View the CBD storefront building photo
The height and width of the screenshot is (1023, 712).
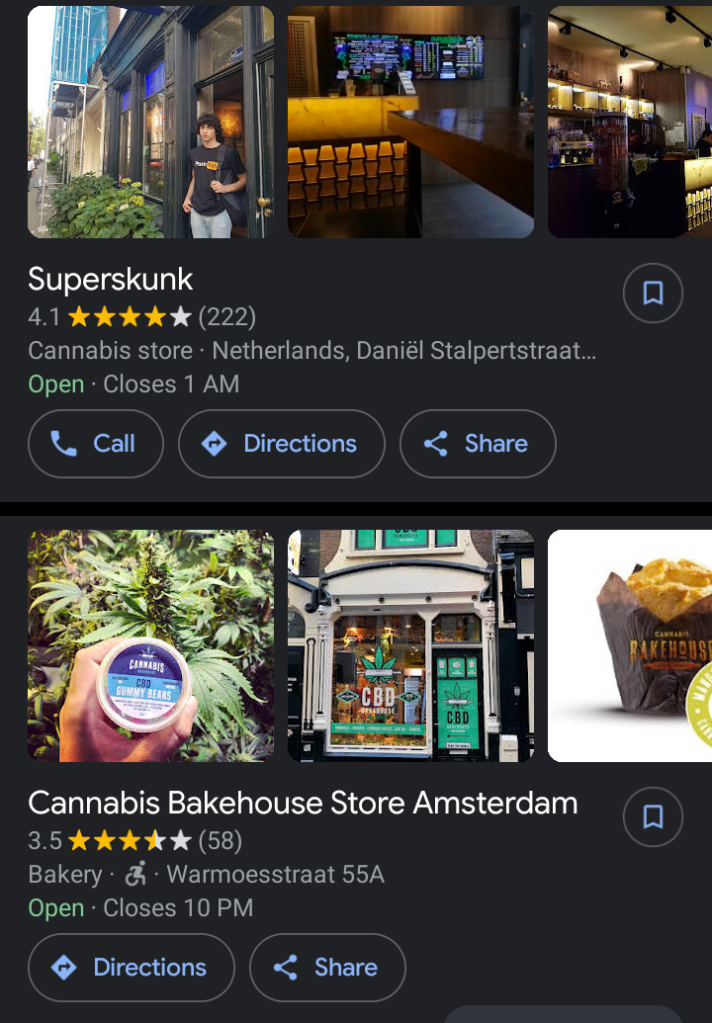[x=411, y=646]
